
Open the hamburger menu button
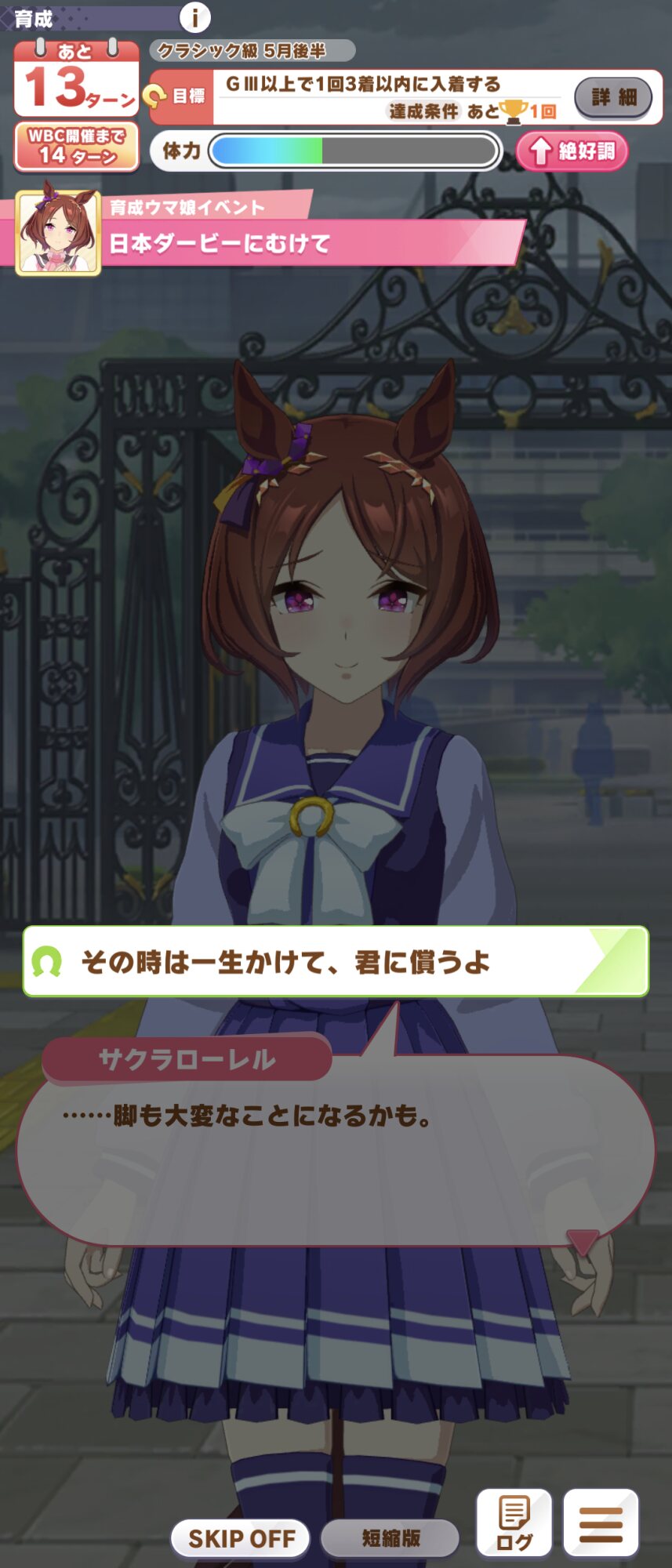tap(601, 1523)
